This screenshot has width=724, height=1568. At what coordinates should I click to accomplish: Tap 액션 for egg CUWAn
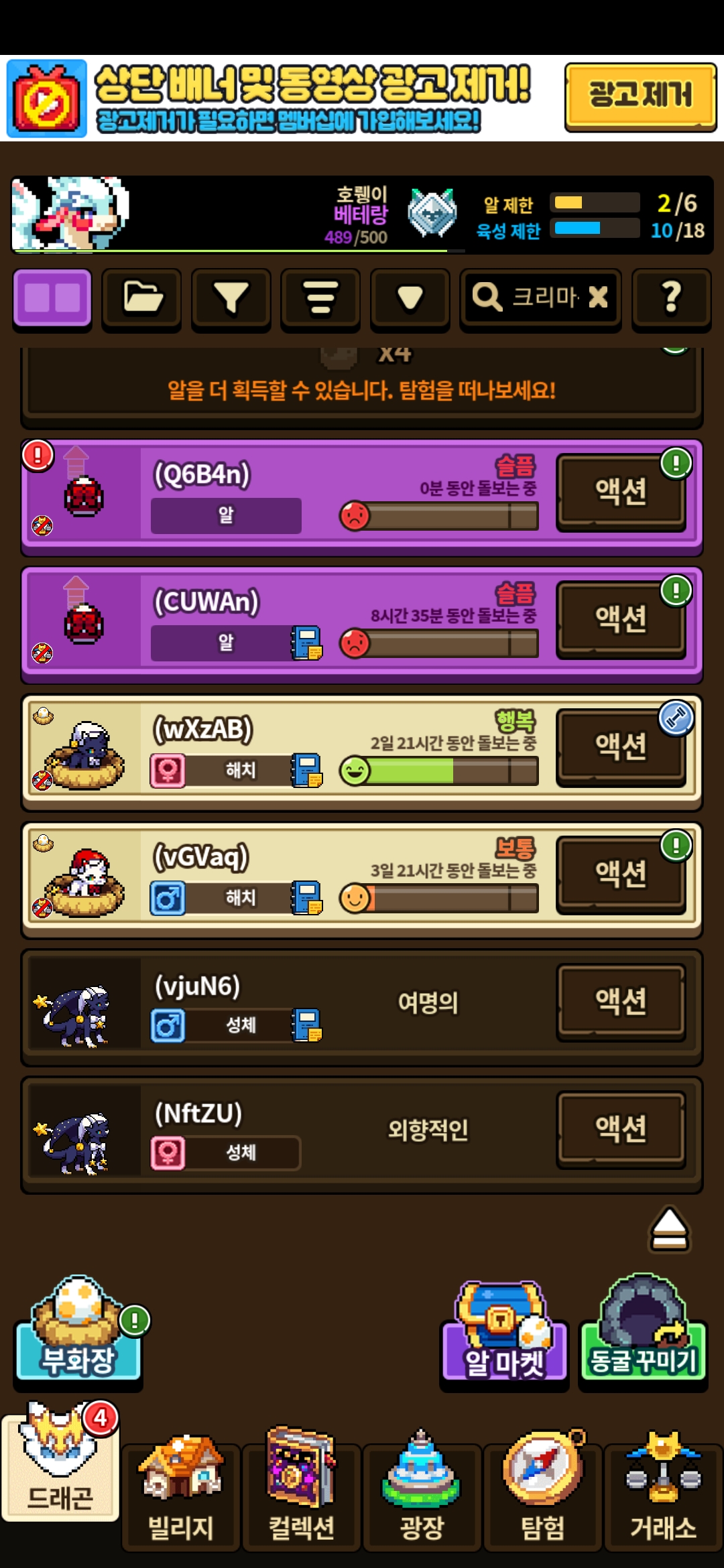[x=621, y=619]
